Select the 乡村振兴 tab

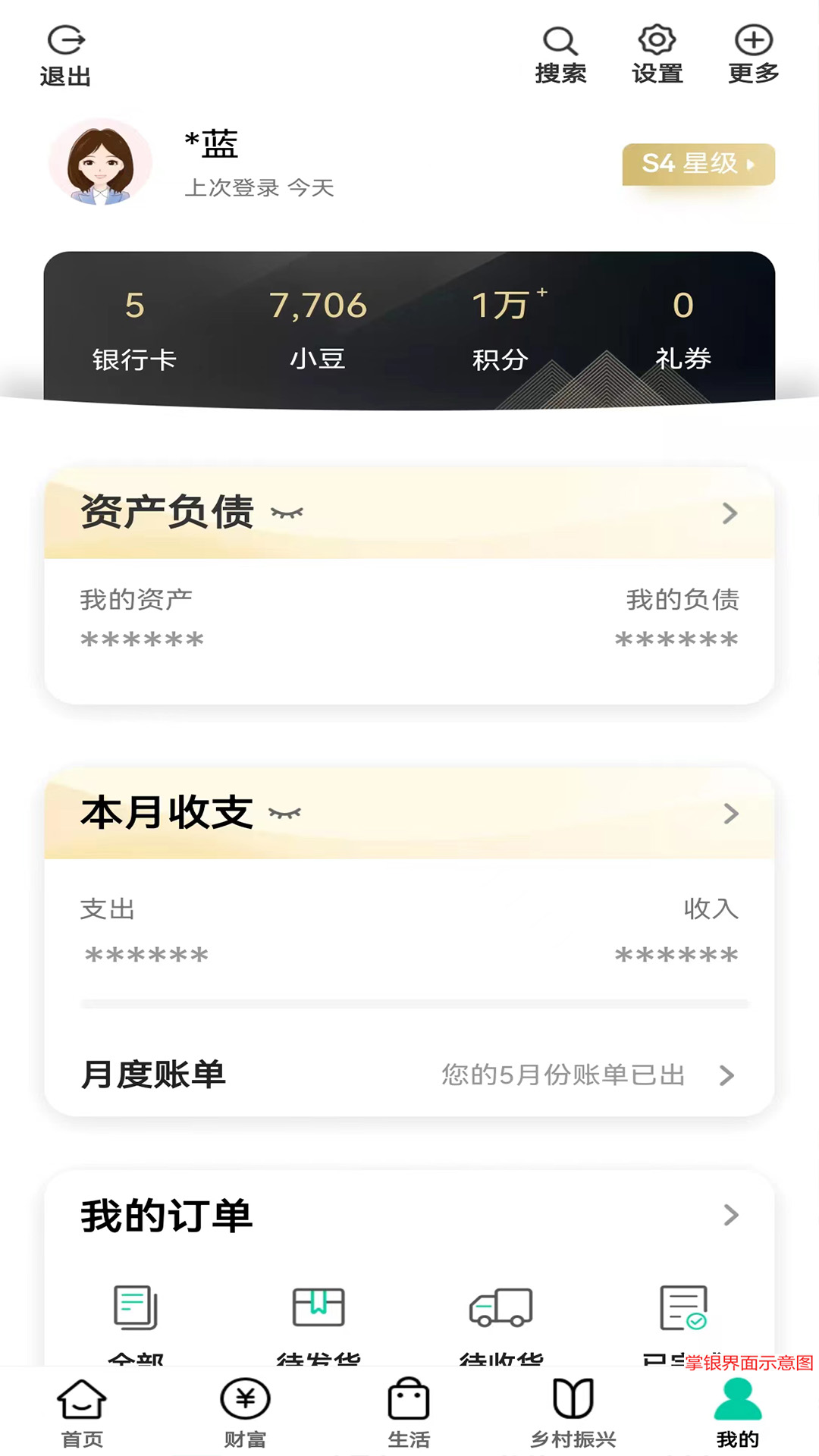[573, 1412]
